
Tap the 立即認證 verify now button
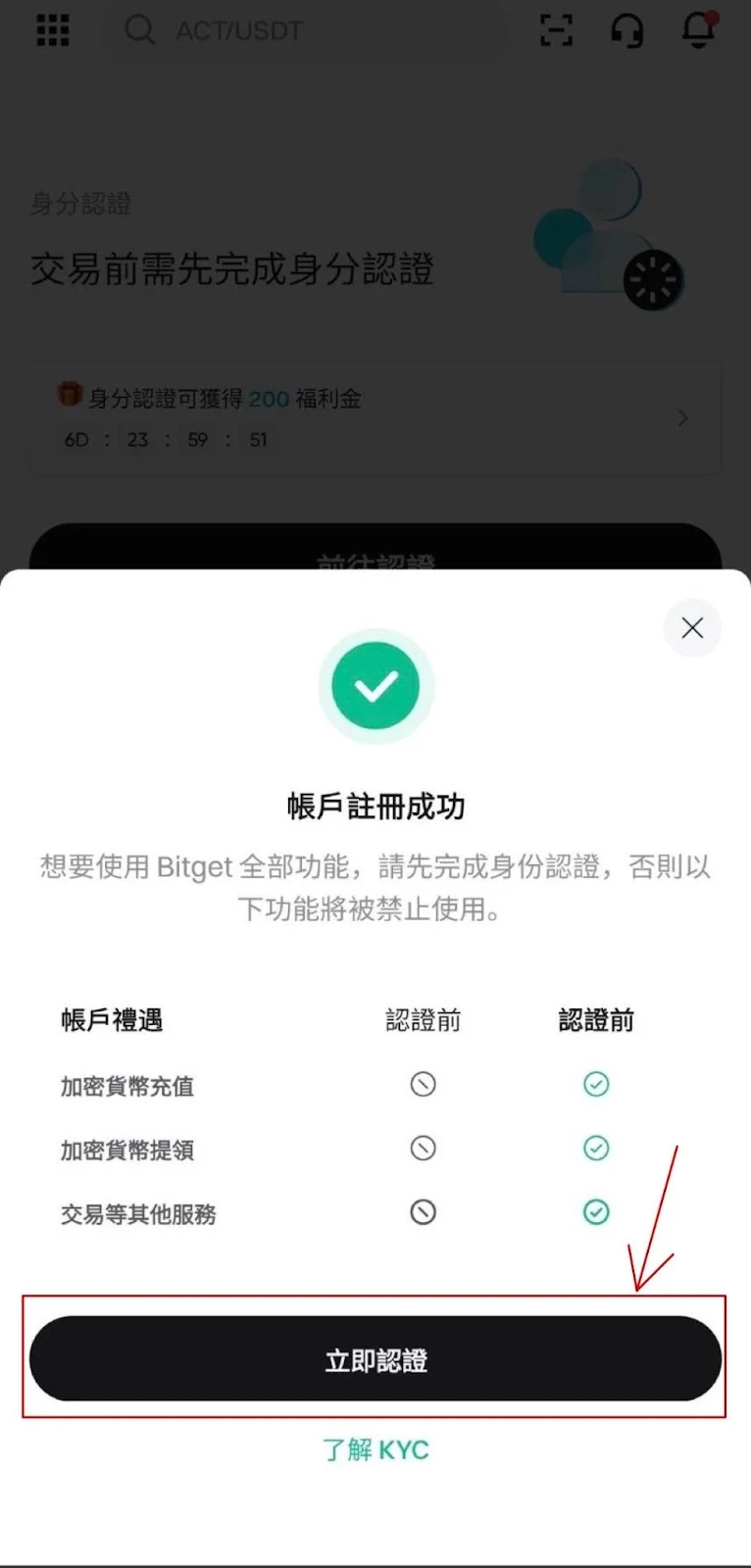point(375,1359)
